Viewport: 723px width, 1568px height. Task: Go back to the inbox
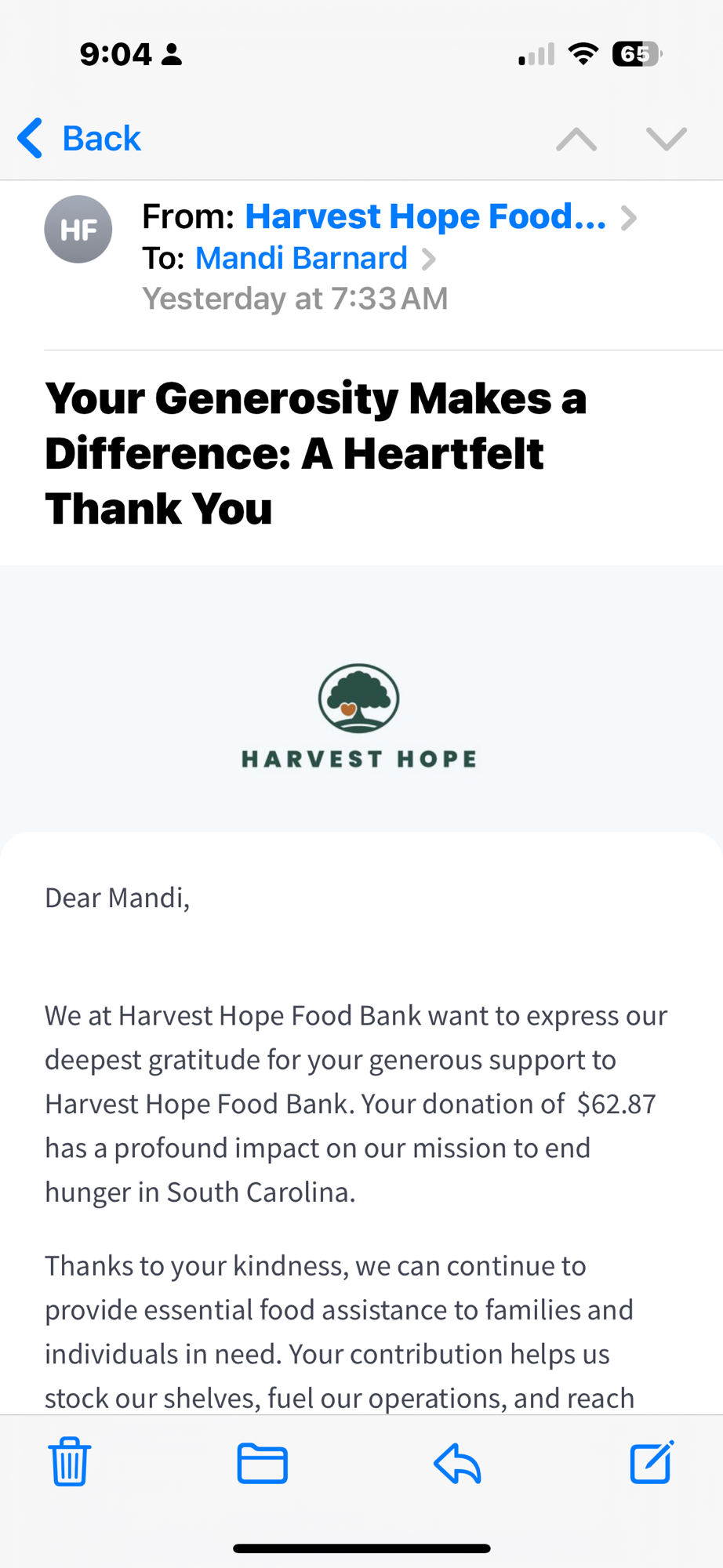coord(80,139)
